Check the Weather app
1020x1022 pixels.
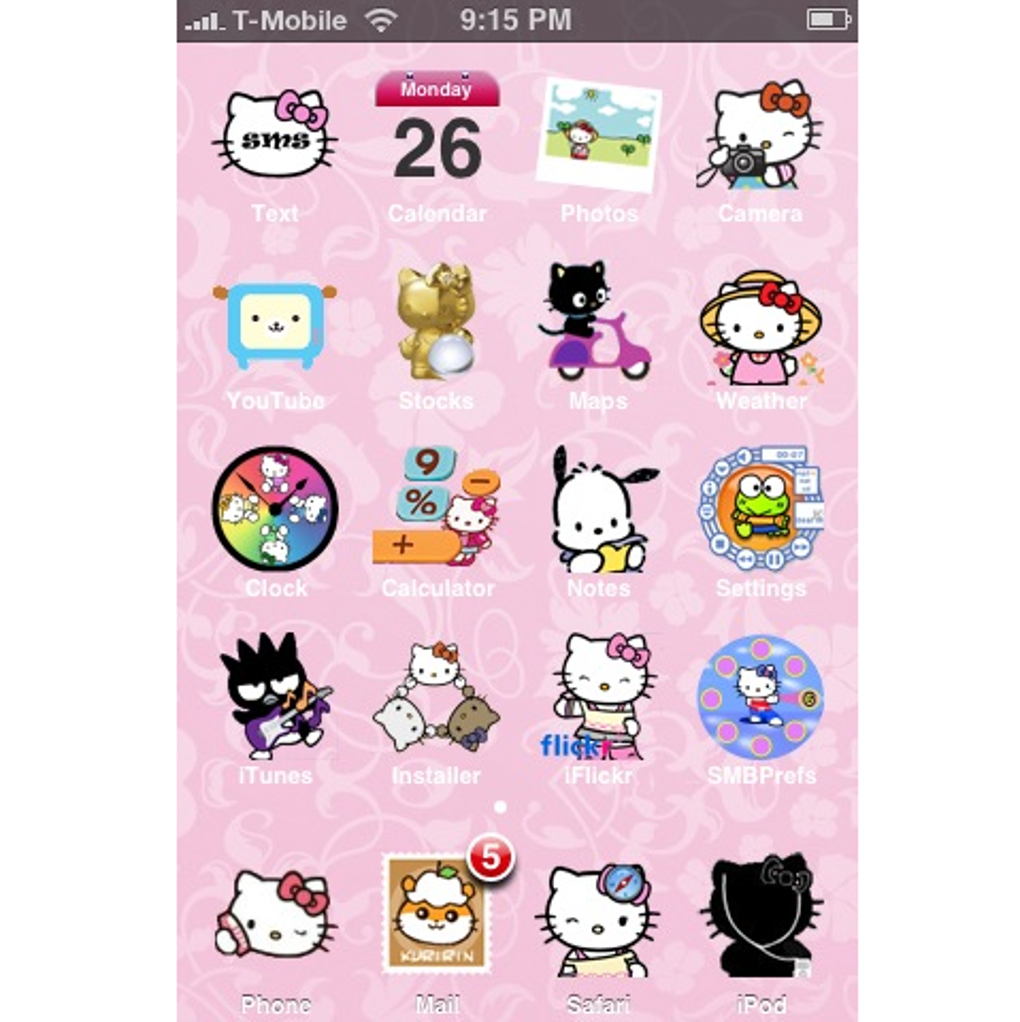[760, 326]
